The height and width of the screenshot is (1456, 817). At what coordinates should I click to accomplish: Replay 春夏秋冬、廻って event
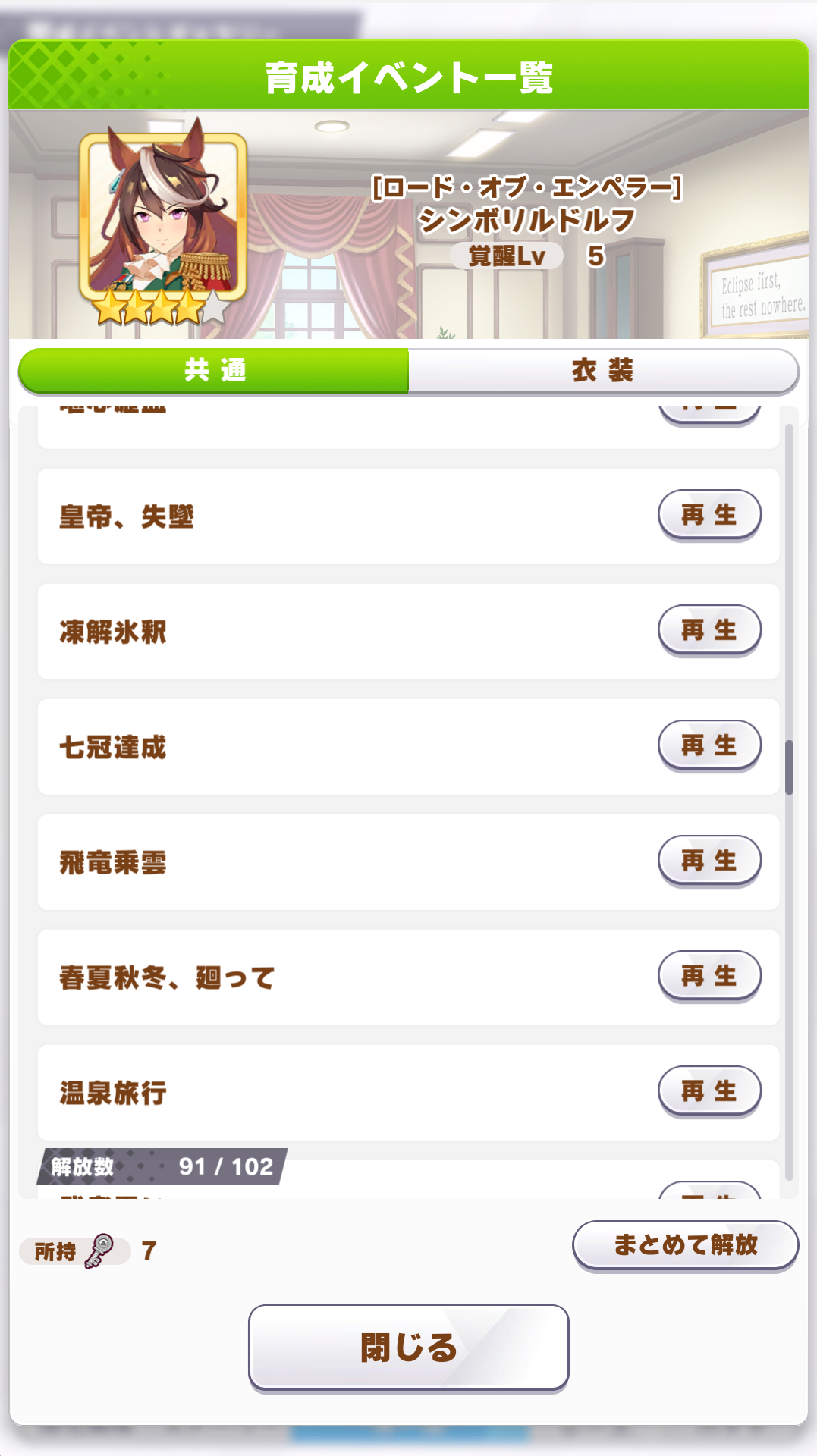coord(709,976)
